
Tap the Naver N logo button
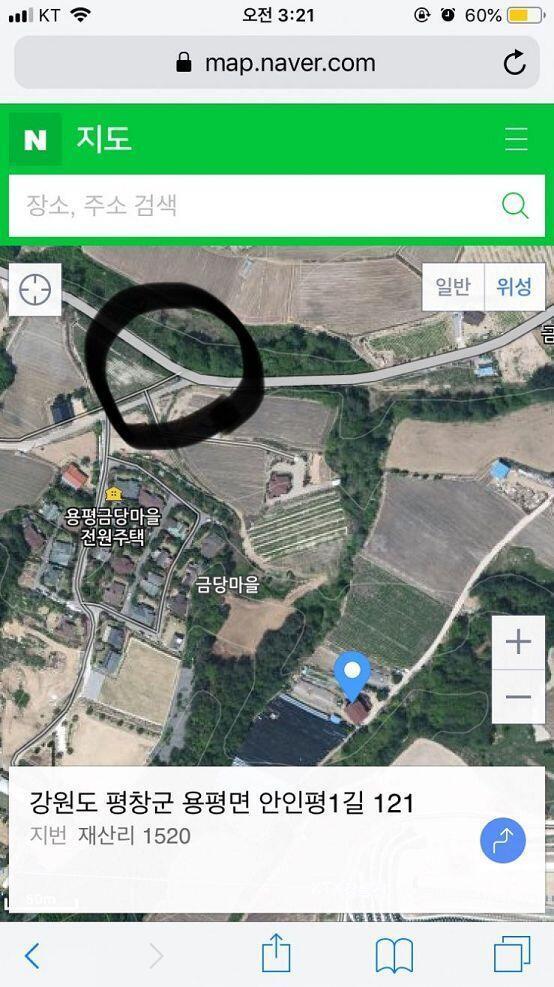click(x=35, y=139)
